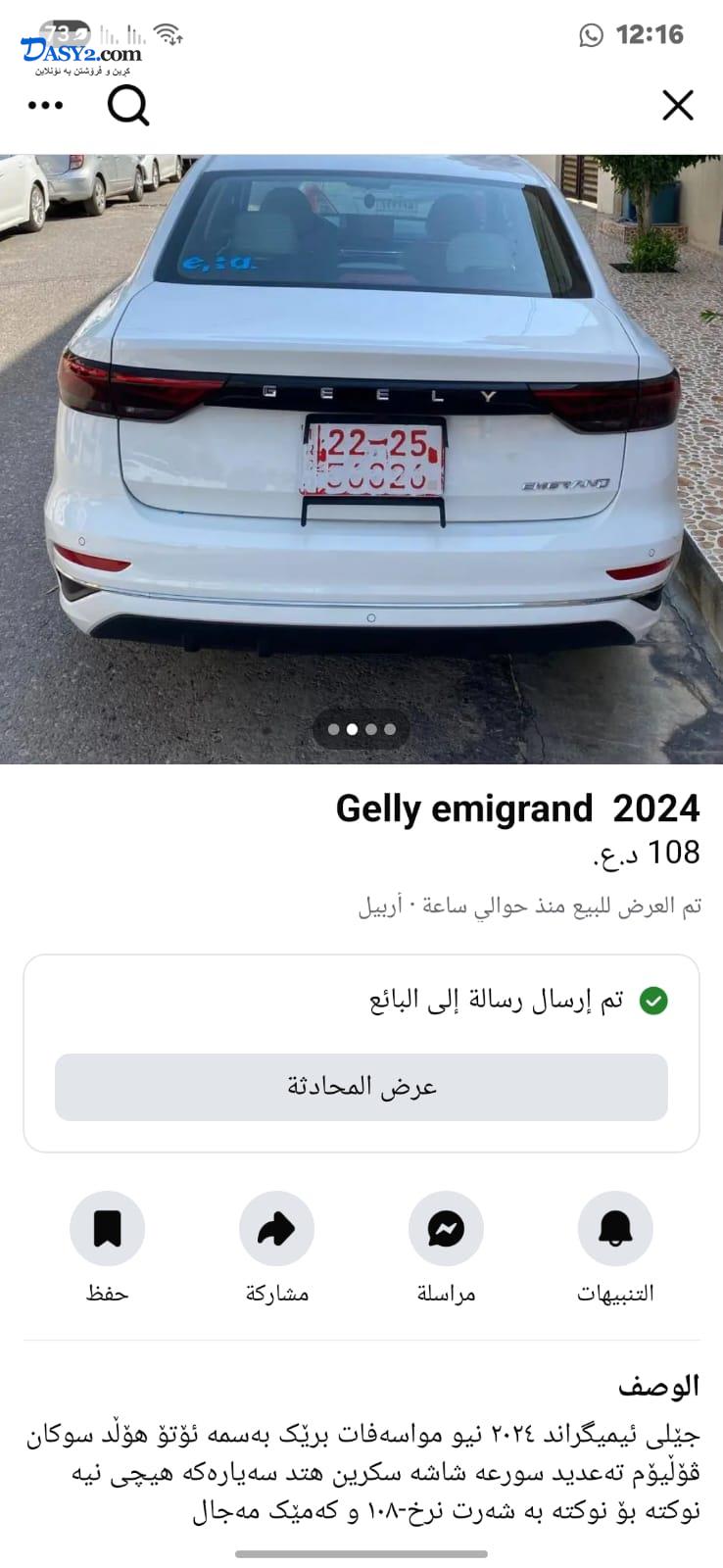
Task: Close the listing with the X
Action: coord(678,106)
